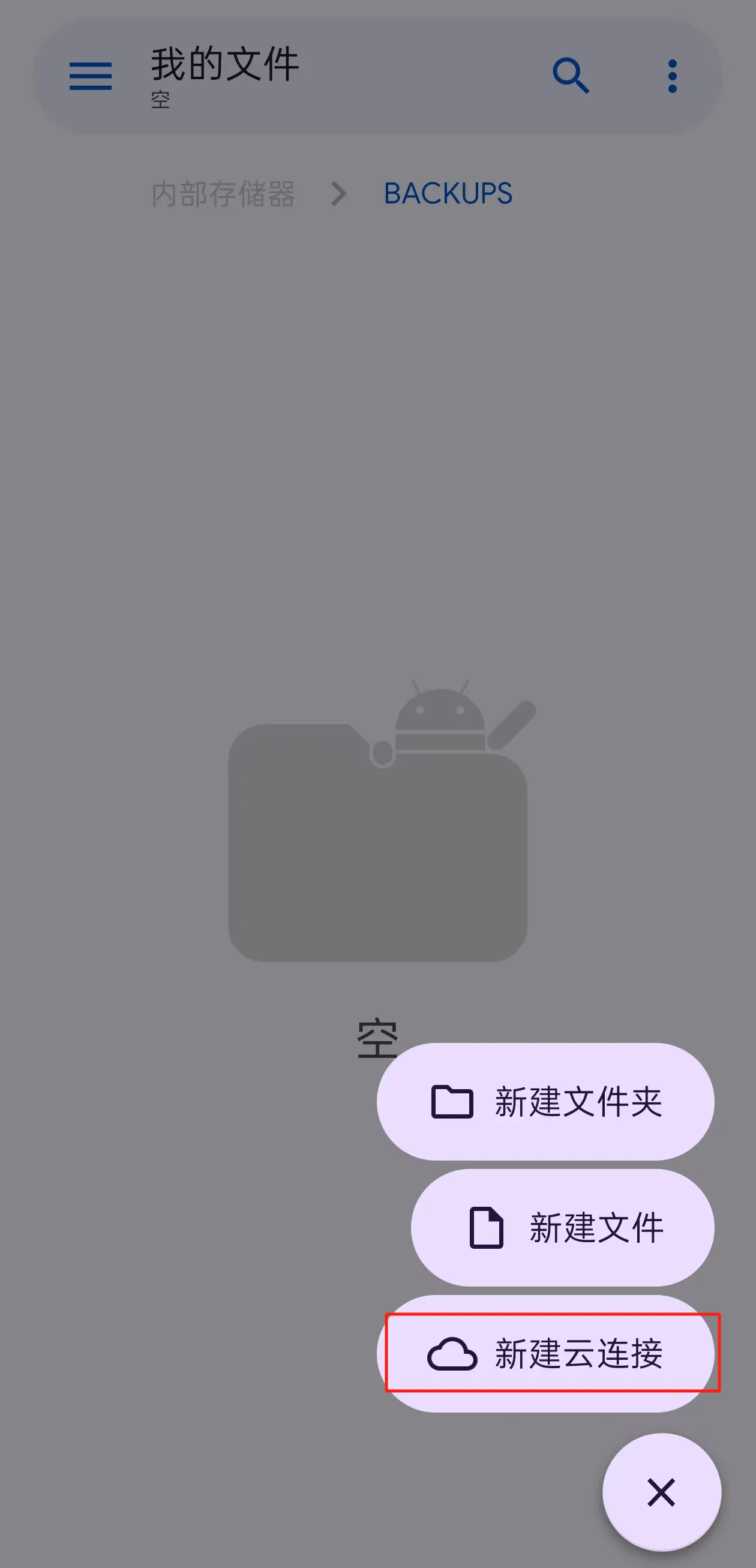Open the three-dot overflow menu
Image resolution: width=756 pixels, height=1568 pixels.
click(x=672, y=76)
